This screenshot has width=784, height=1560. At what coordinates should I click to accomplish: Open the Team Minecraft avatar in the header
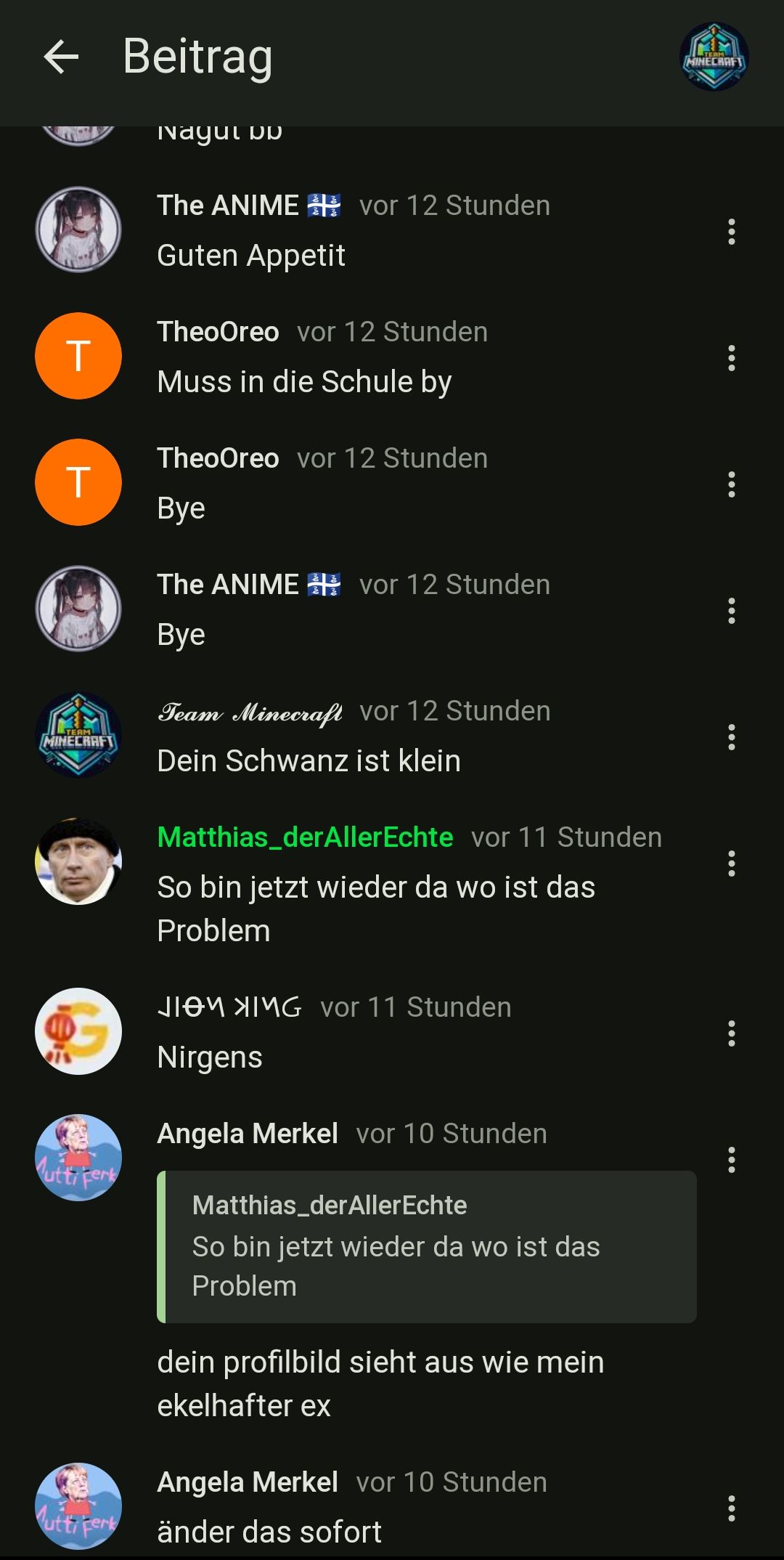coord(714,57)
